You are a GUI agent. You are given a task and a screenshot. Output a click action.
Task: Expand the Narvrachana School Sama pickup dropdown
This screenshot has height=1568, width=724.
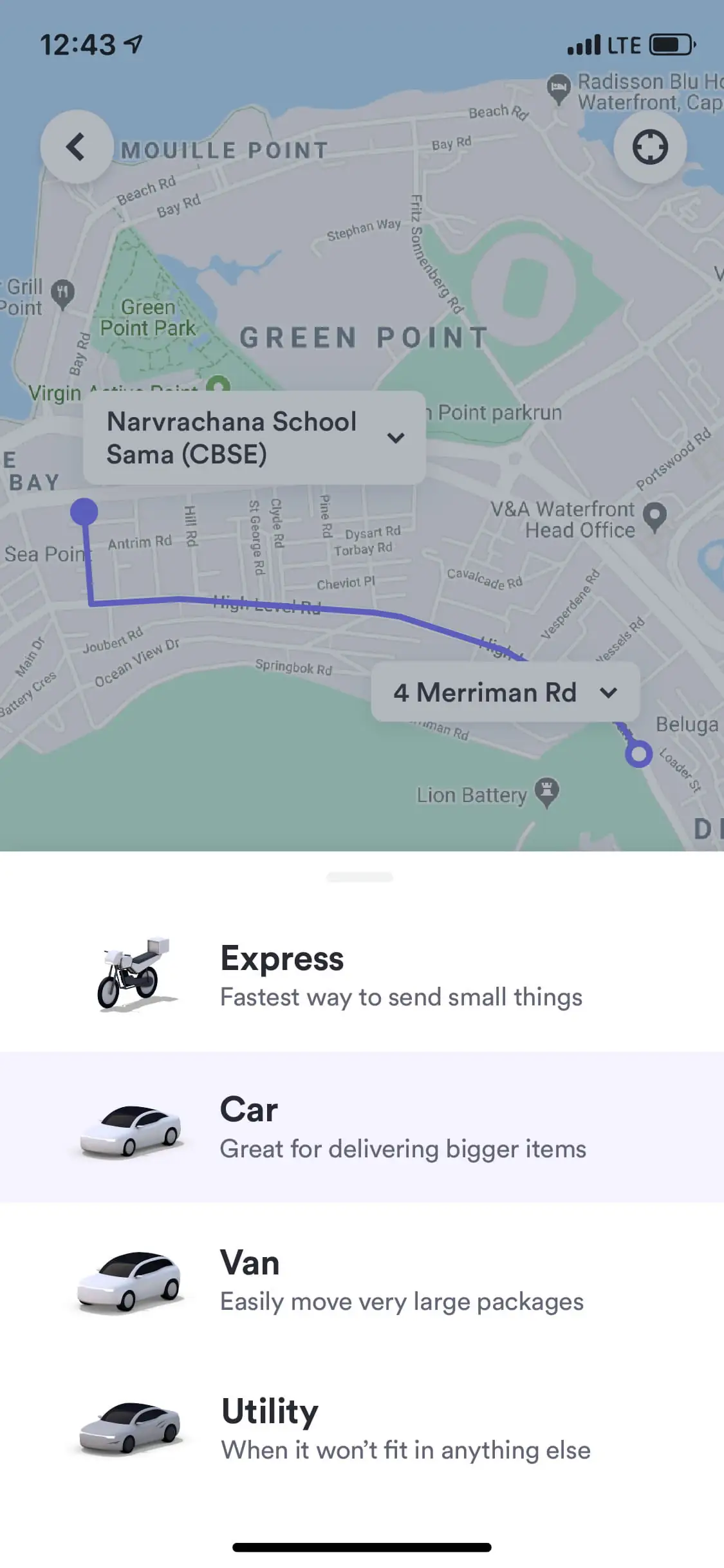coord(395,438)
